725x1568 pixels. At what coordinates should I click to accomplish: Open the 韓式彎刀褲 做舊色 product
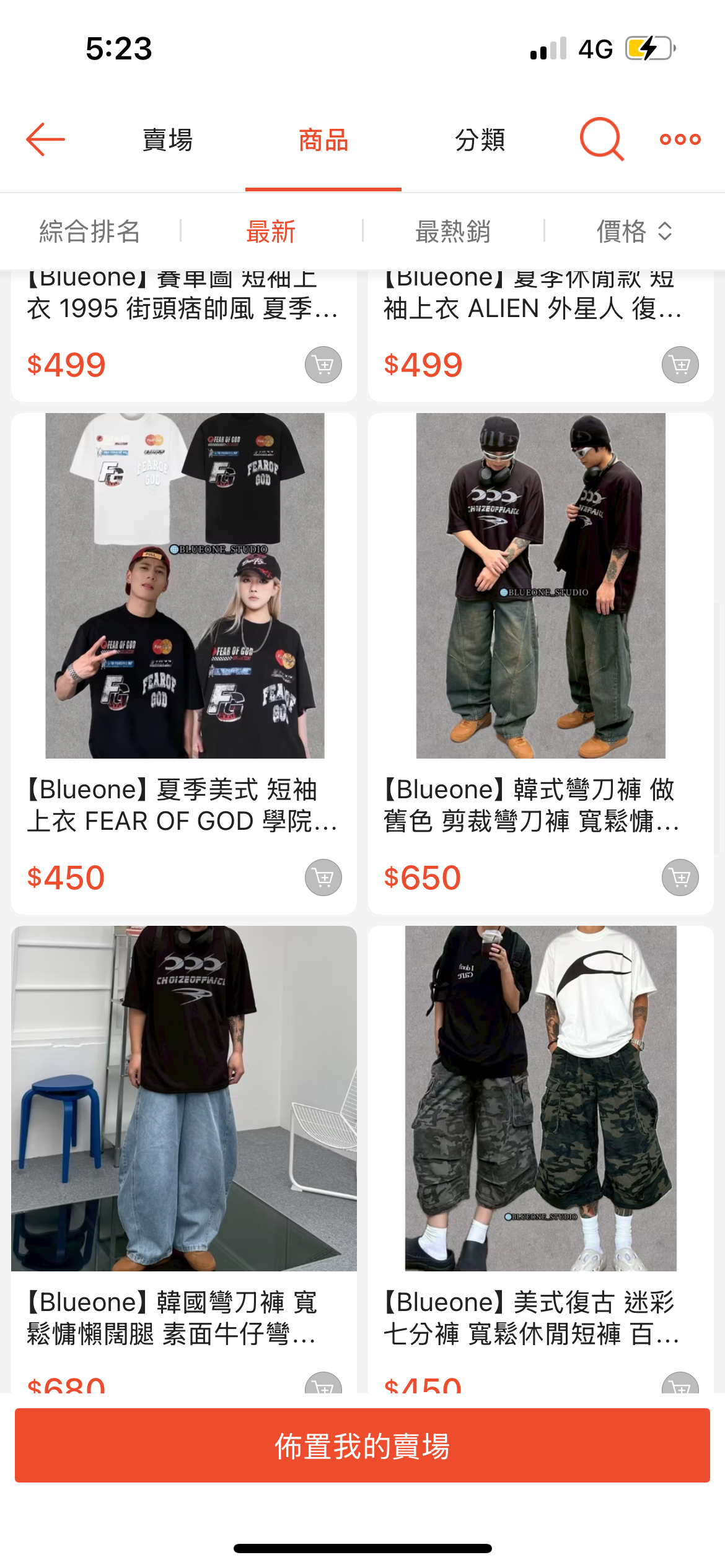pyautogui.click(x=540, y=585)
